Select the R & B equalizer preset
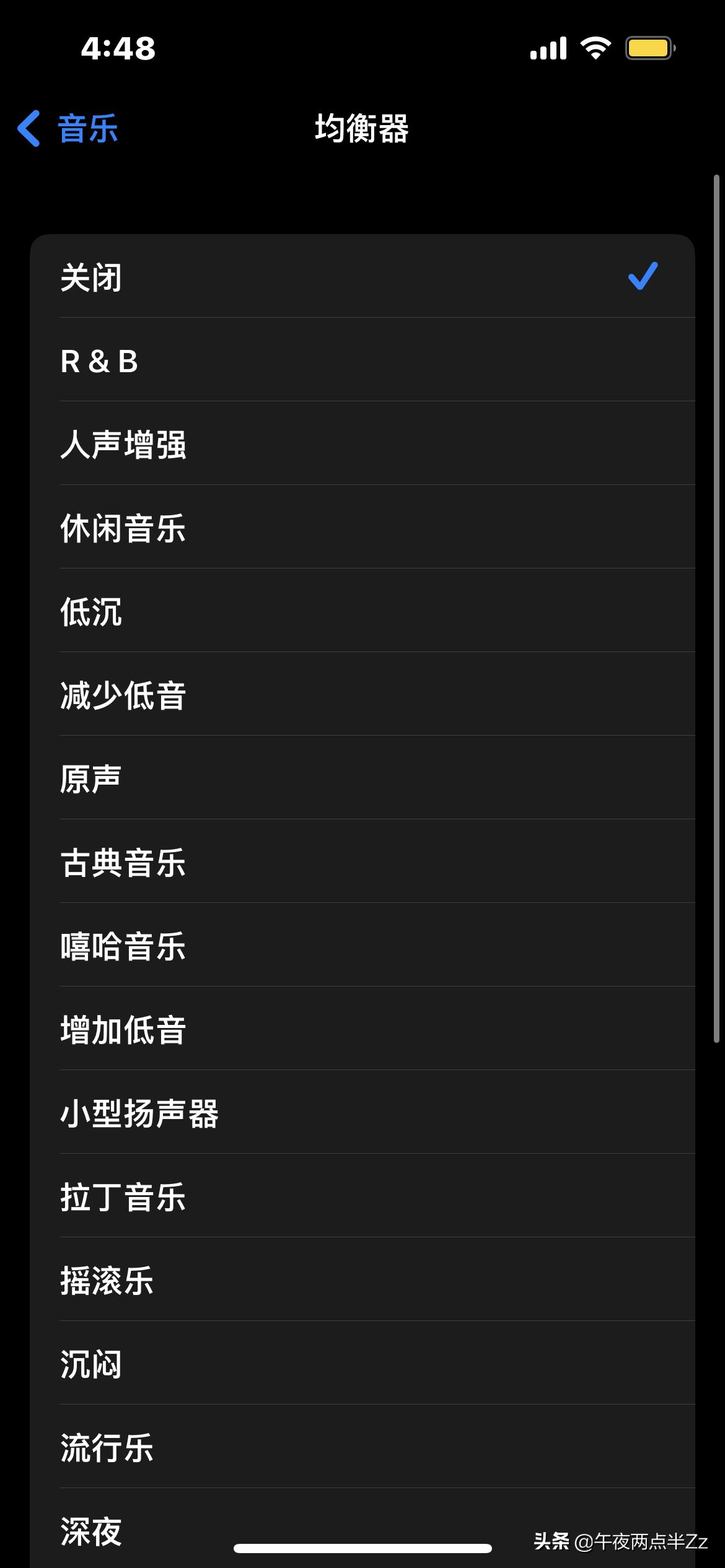725x1568 pixels. 248,362
